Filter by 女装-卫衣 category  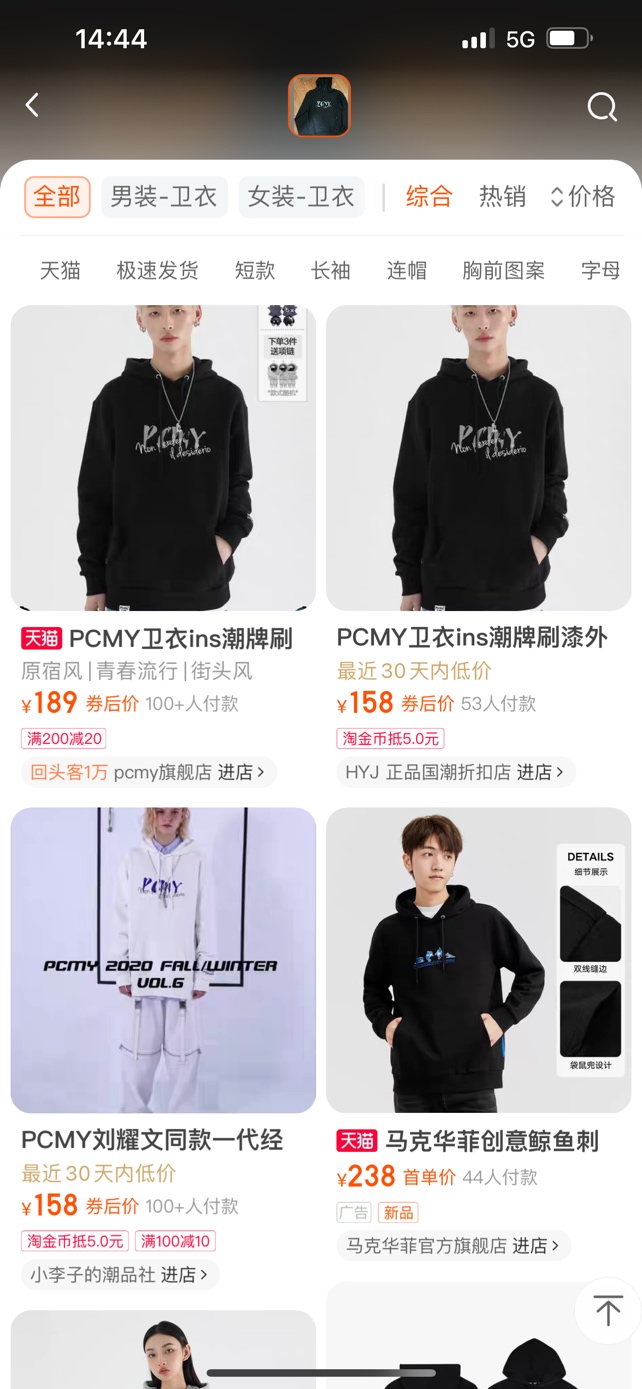301,197
